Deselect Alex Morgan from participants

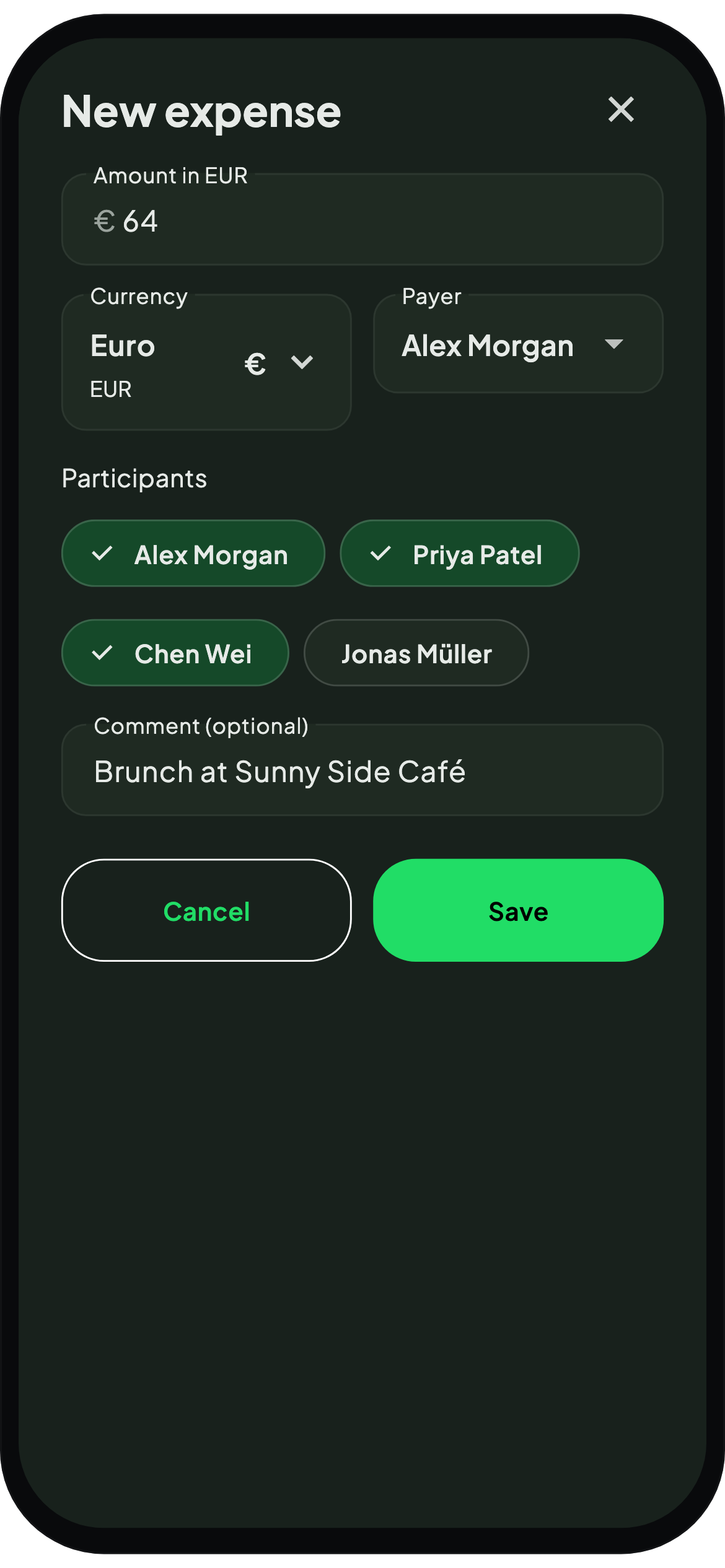coord(193,554)
